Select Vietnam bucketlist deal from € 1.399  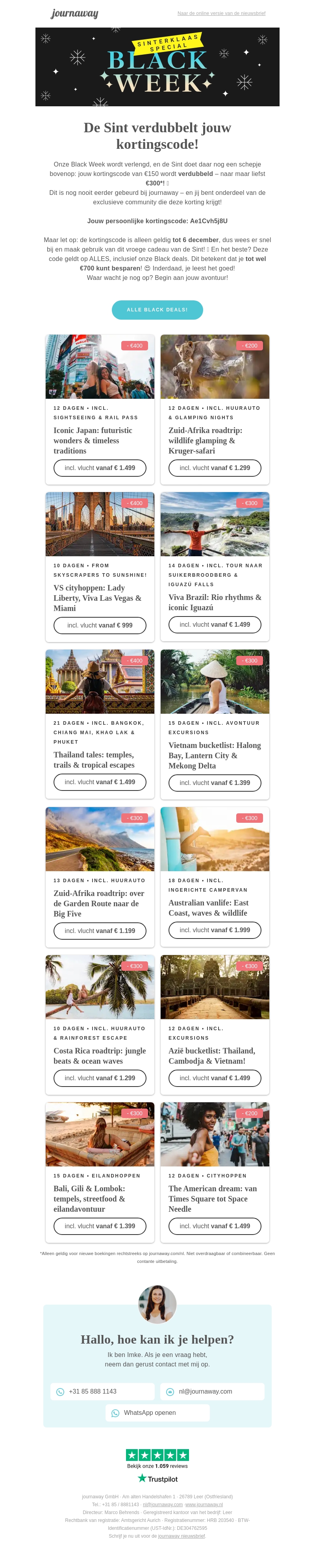pyautogui.click(x=215, y=782)
